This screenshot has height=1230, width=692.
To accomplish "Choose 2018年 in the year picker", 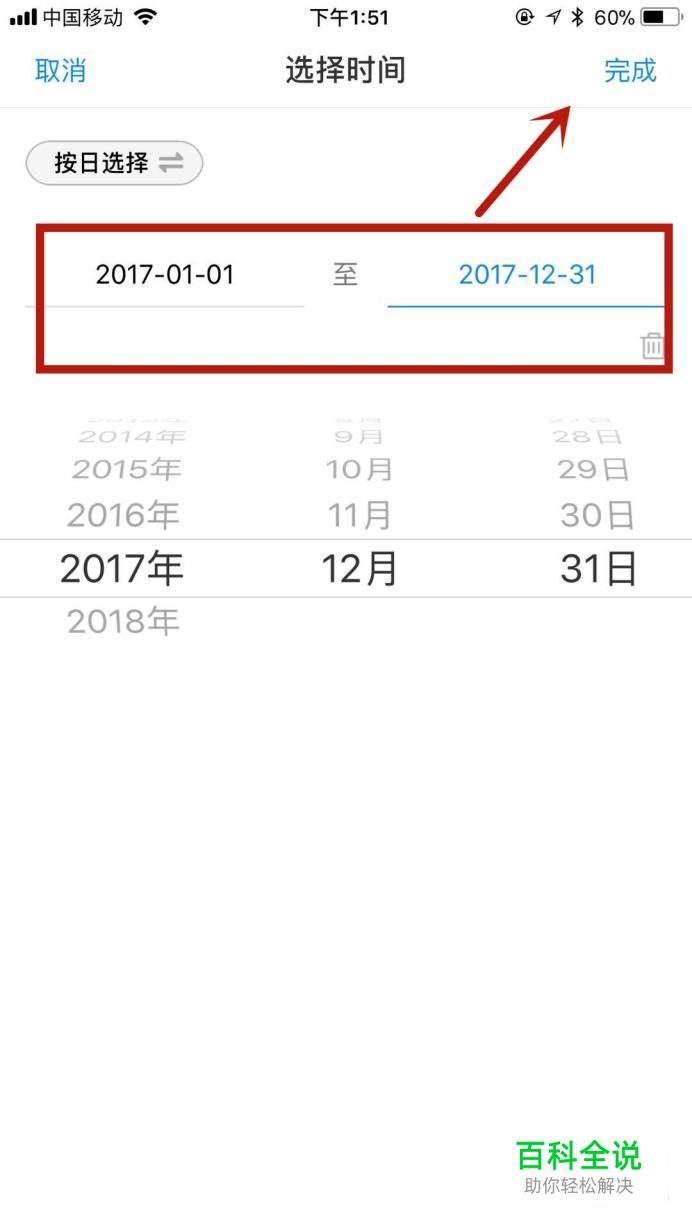I will click(x=123, y=622).
